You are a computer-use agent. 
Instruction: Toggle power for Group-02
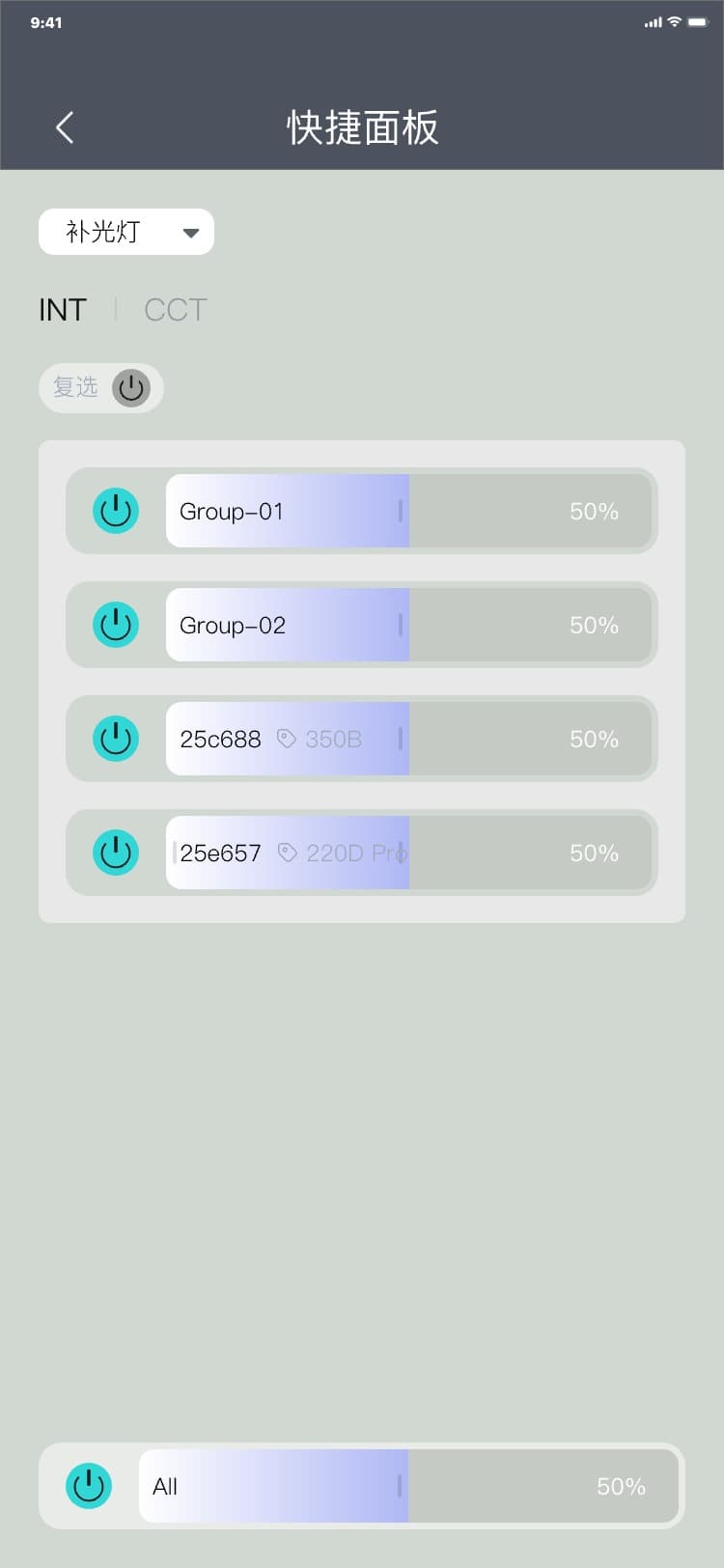[116, 625]
